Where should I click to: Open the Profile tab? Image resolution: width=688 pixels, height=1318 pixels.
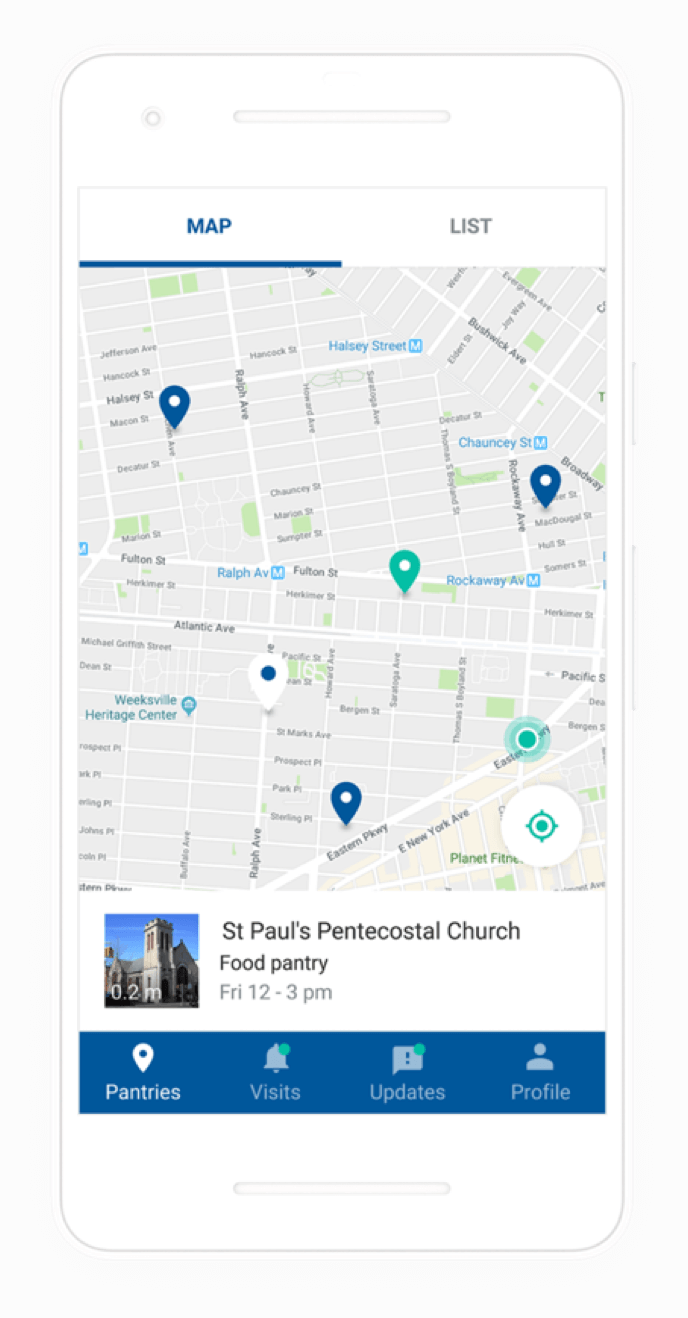tap(540, 1073)
